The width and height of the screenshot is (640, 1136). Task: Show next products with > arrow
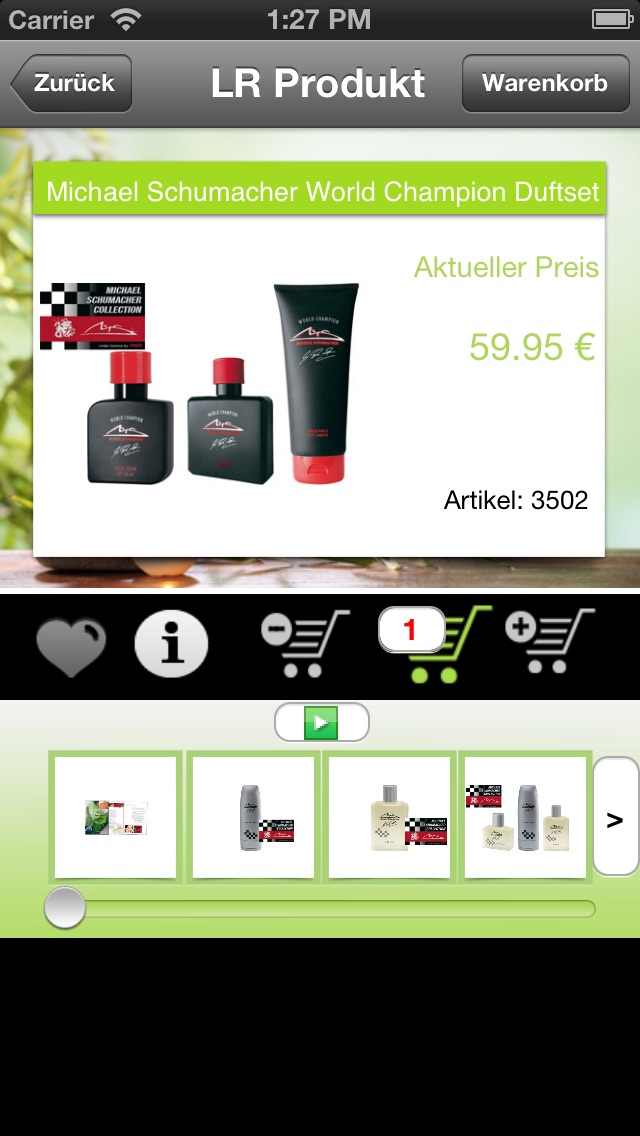click(615, 816)
